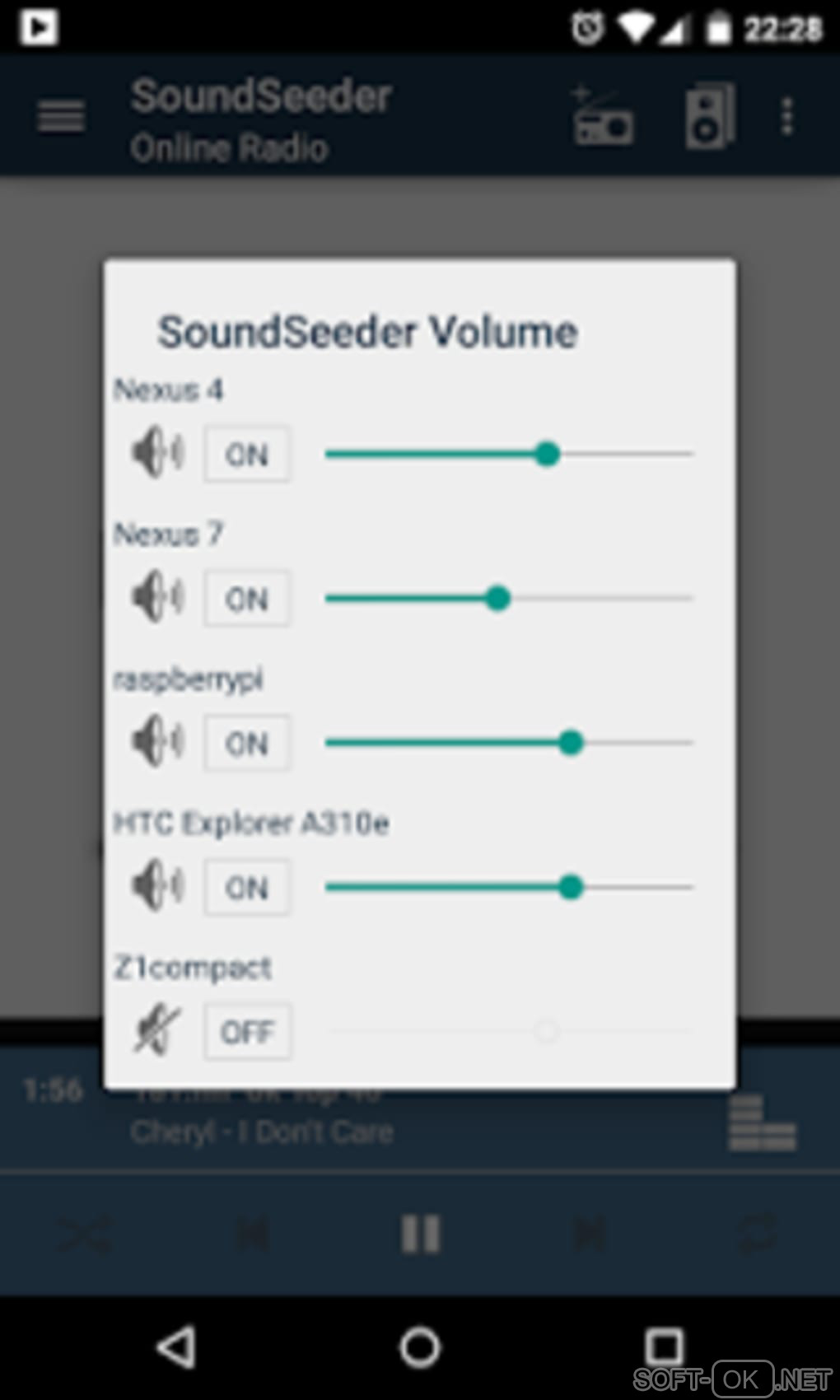840x1400 pixels.
Task: Switch Z1compact from OFF to on
Action: pos(246,1031)
